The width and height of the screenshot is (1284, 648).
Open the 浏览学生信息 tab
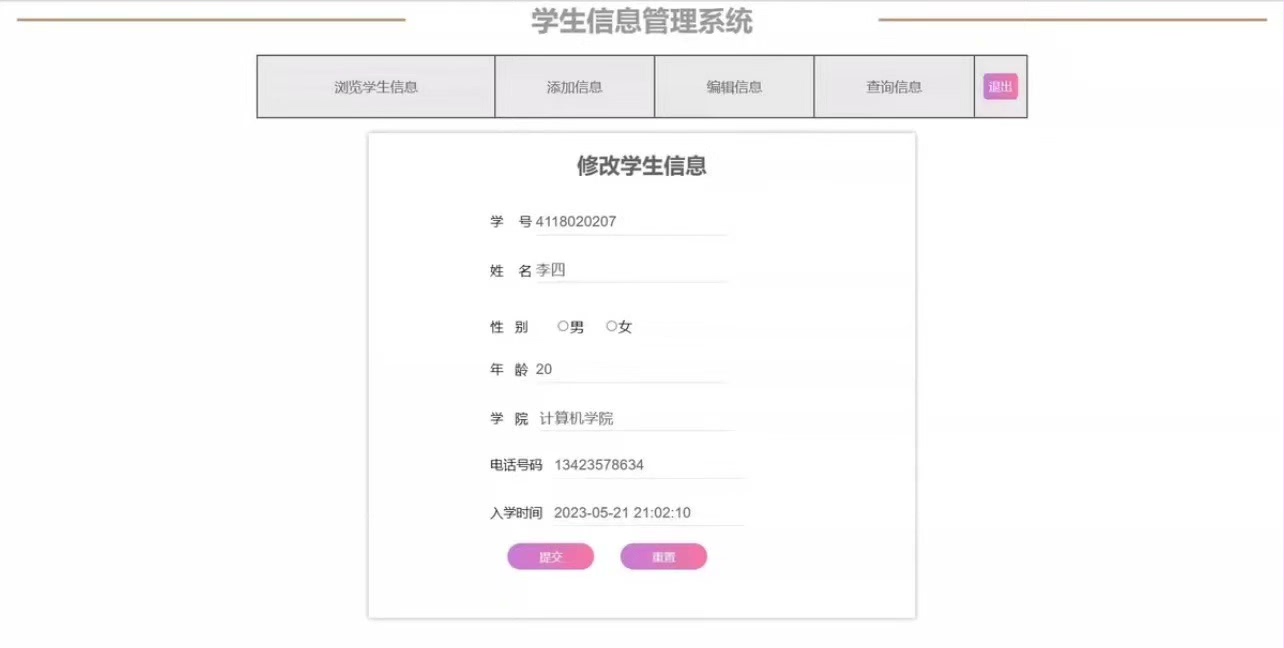click(376, 87)
